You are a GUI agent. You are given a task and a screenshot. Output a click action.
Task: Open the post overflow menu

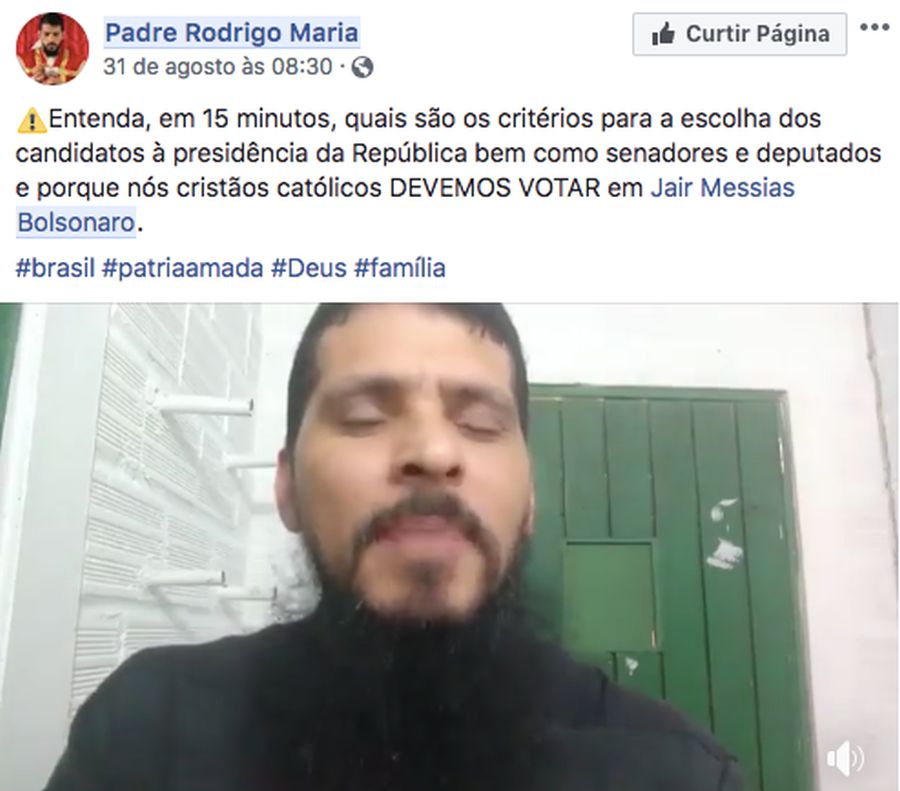coord(874,27)
